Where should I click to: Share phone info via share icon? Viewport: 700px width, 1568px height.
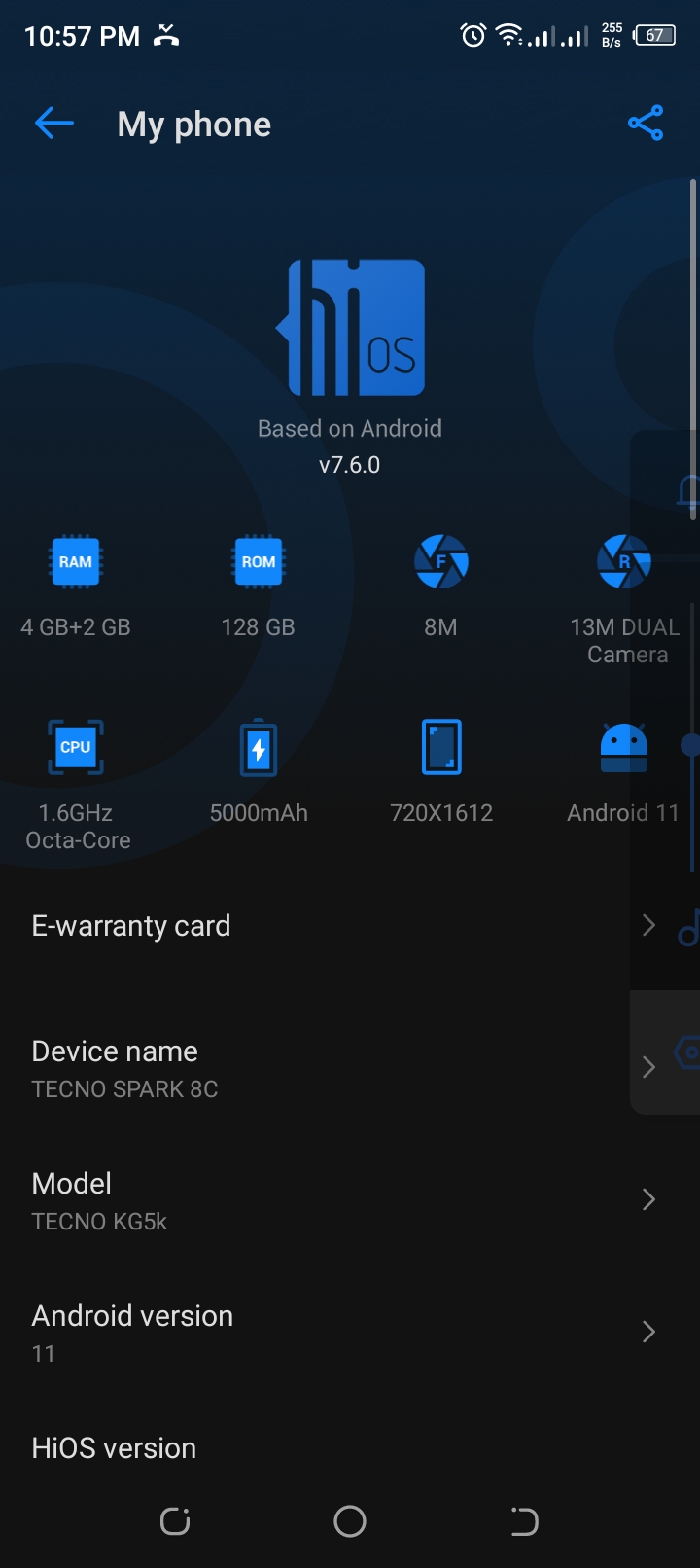pos(646,124)
